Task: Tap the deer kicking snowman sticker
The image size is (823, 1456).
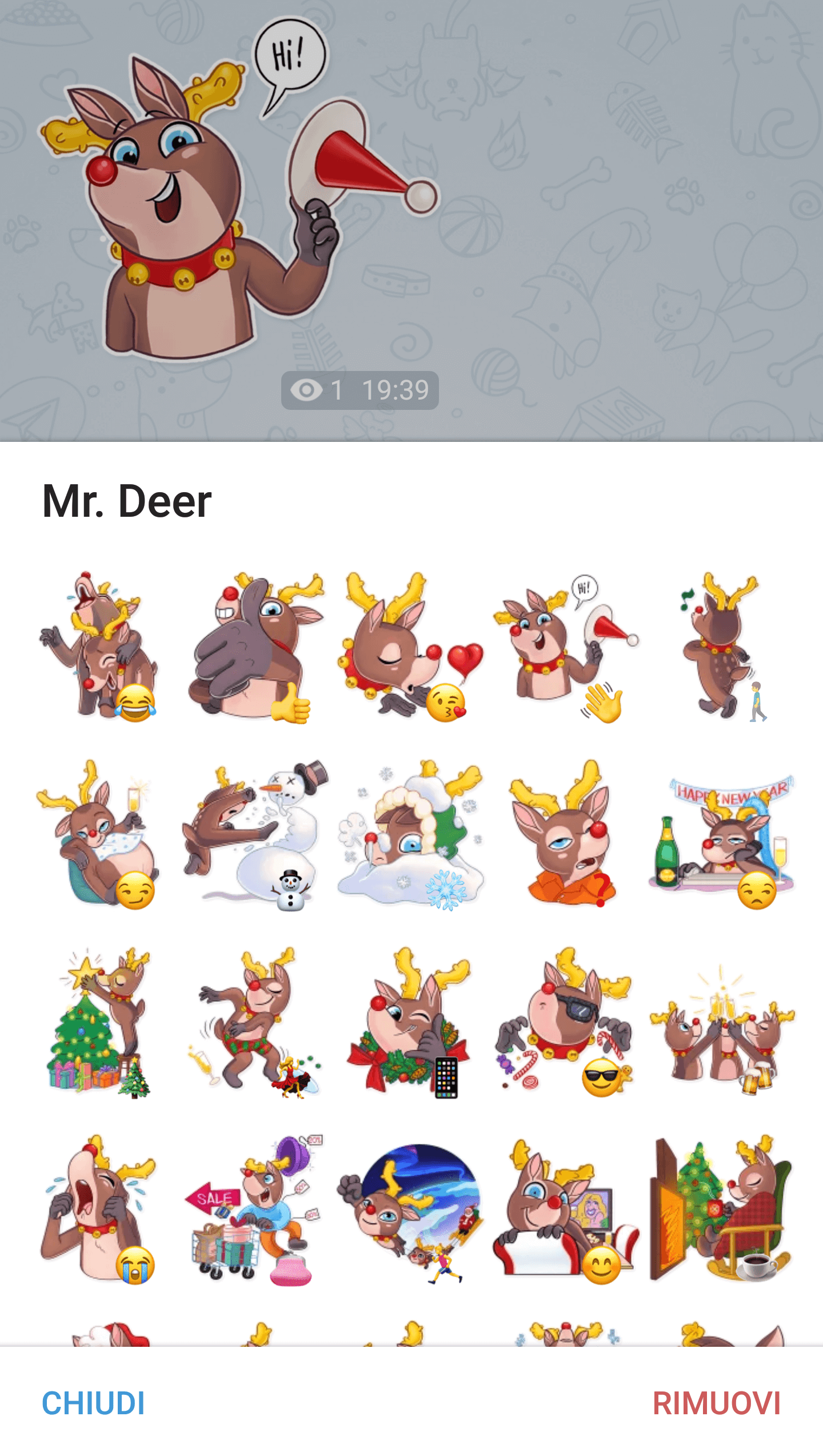Action: pyautogui.click(x=254, y=835)
